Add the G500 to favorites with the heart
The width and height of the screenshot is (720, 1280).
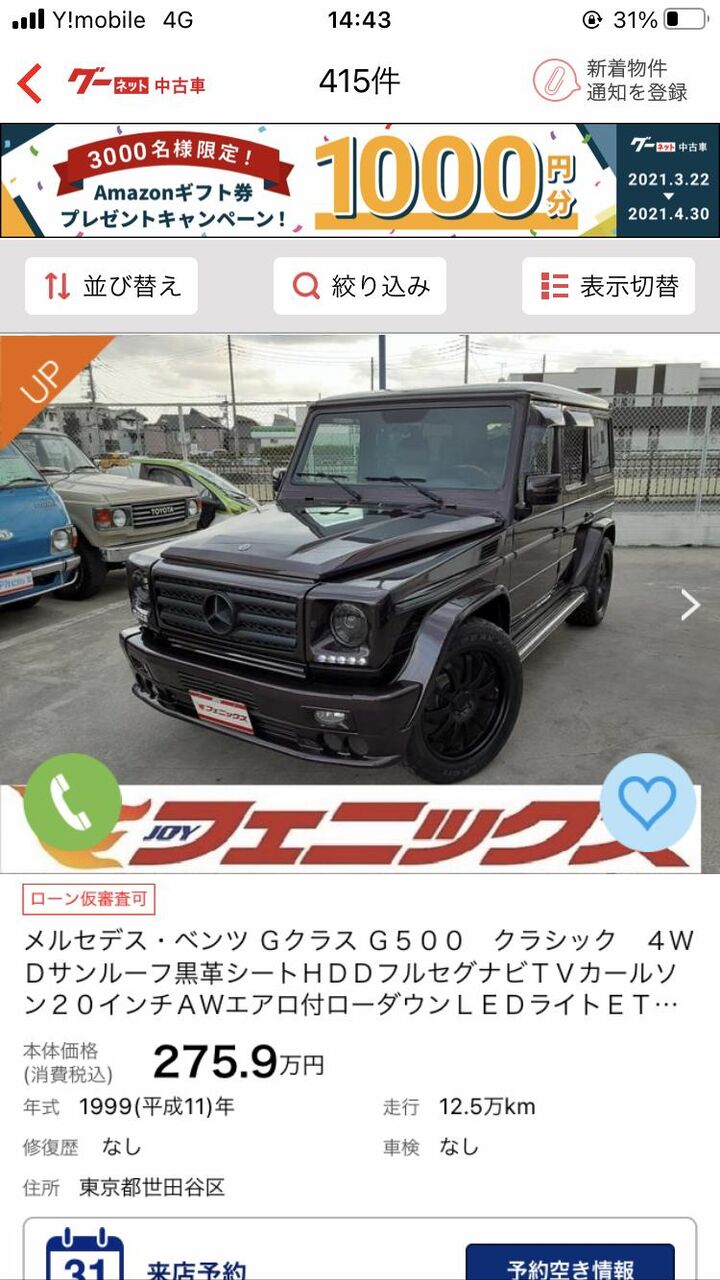click(648, 802)
